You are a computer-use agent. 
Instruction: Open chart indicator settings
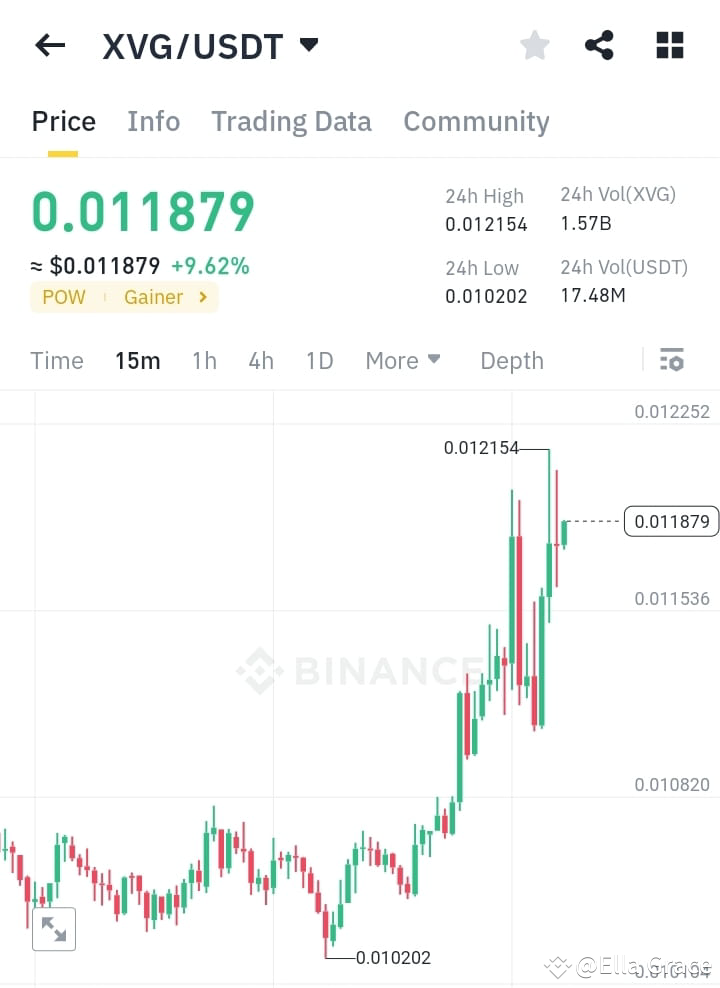coord(672,359)
